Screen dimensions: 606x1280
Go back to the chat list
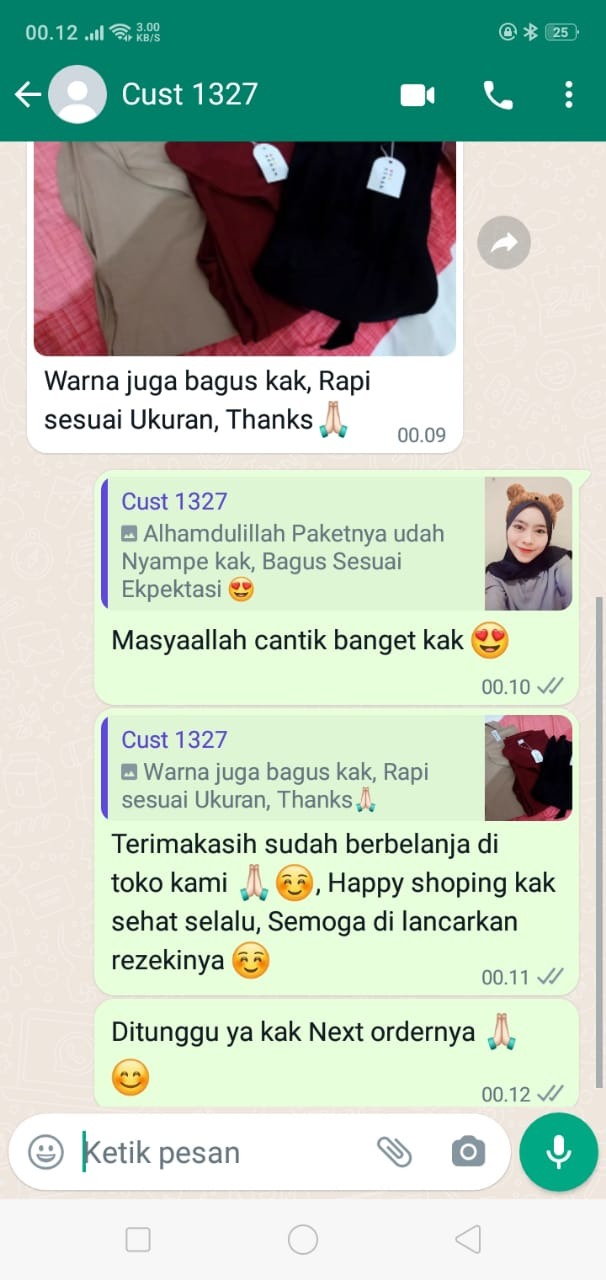click(x=27, y=95)
